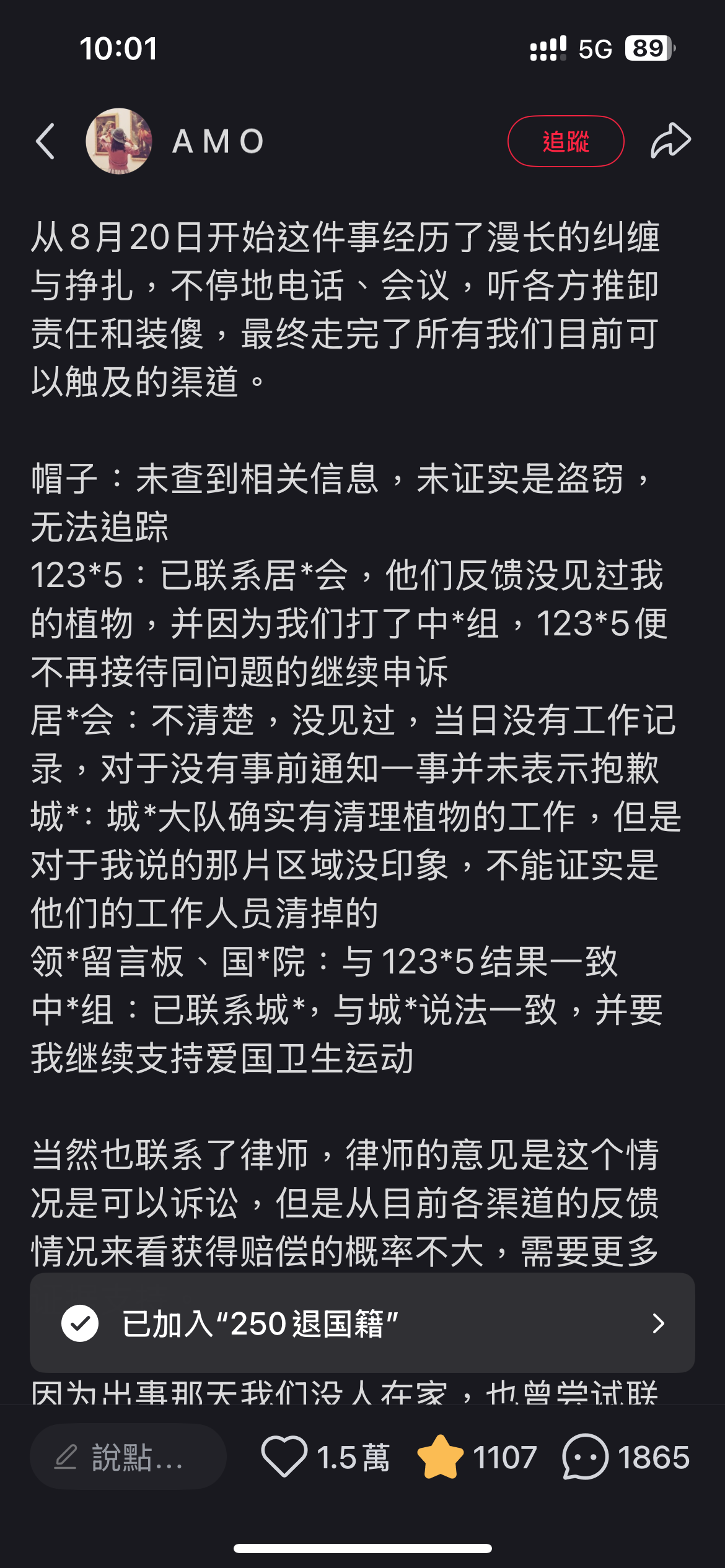Tap the 說點… comment input field

[x=128, y=1457]
